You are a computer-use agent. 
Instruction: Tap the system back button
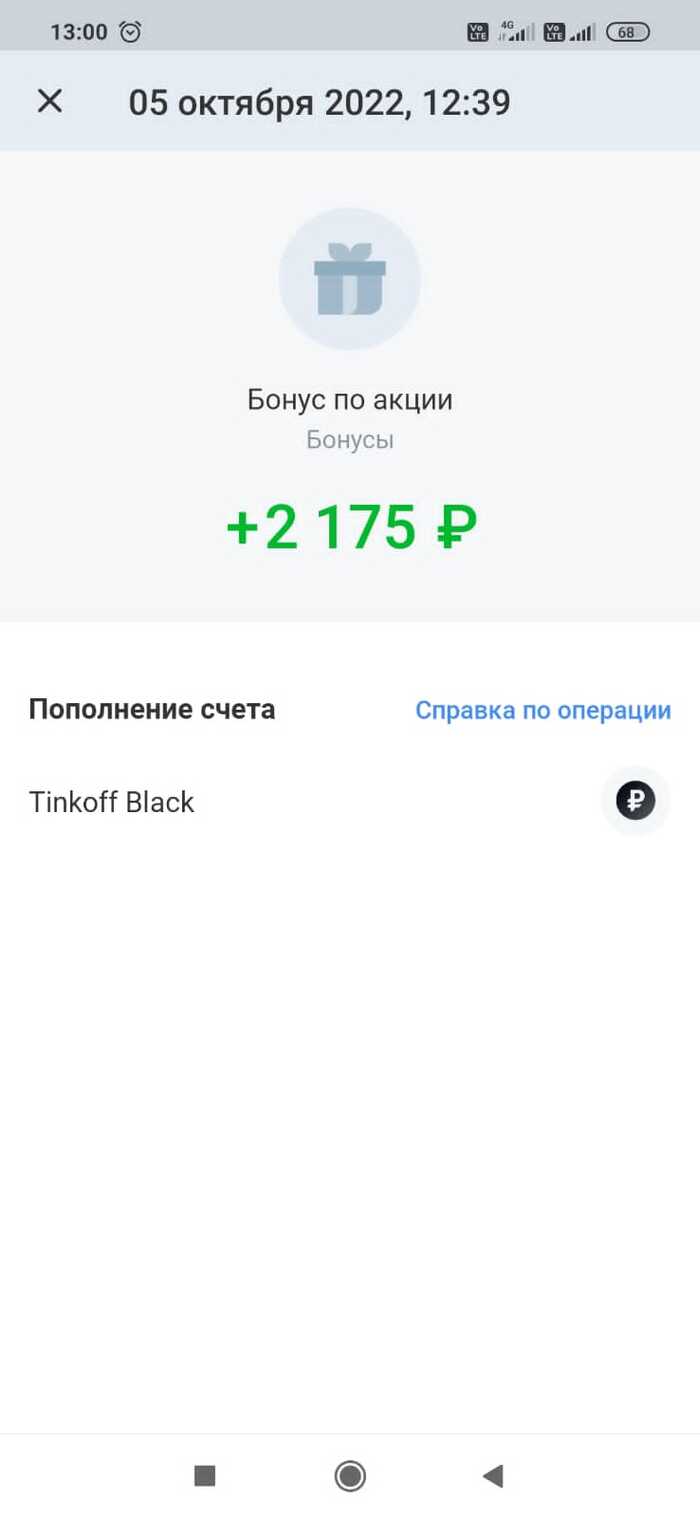coord(492,1475)
